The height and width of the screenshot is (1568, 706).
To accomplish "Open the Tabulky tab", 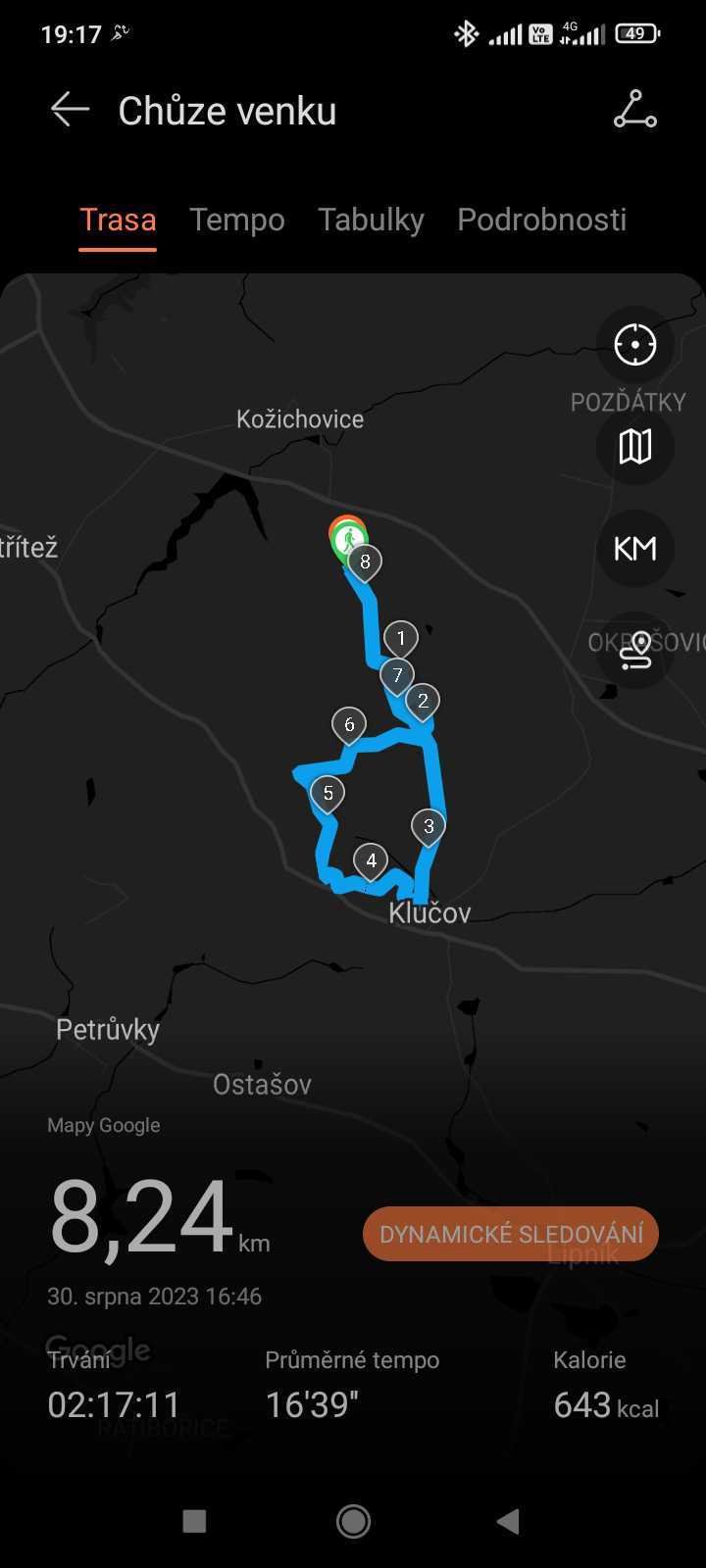I will pos(371,220).
